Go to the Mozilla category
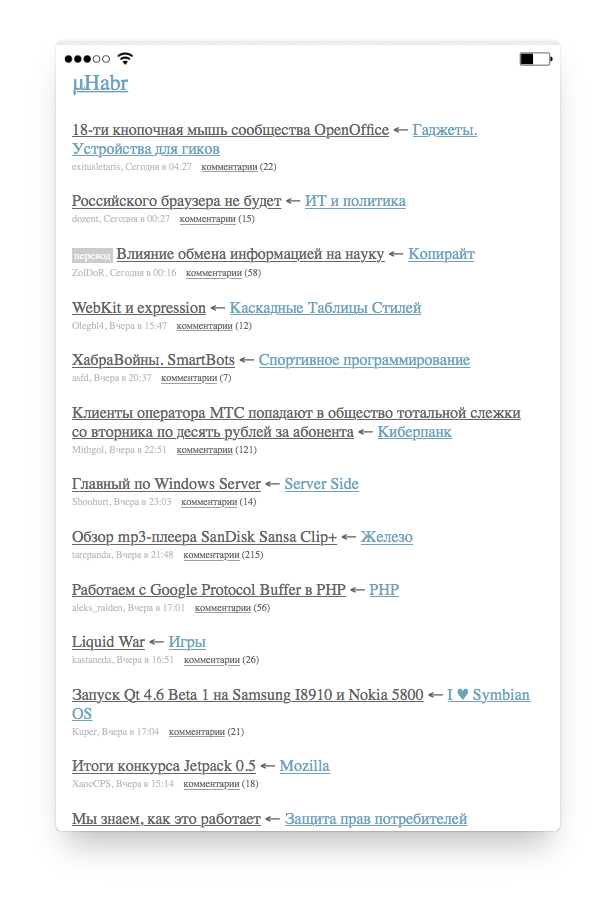The width and height of the screenshot is (616, 911). tap(304, 766)
